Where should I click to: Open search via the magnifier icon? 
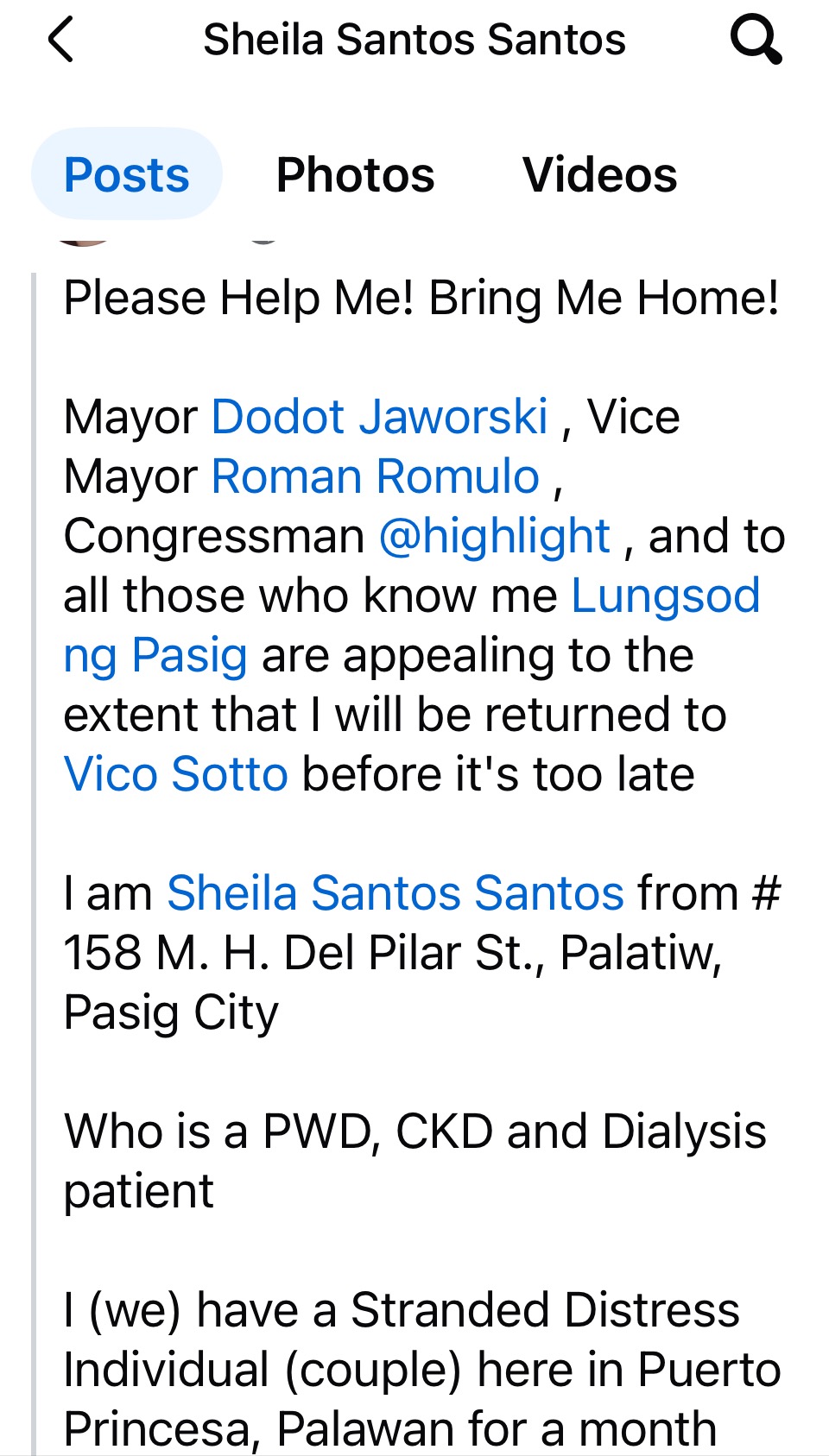pyautogui.click(x=756, y=41)
